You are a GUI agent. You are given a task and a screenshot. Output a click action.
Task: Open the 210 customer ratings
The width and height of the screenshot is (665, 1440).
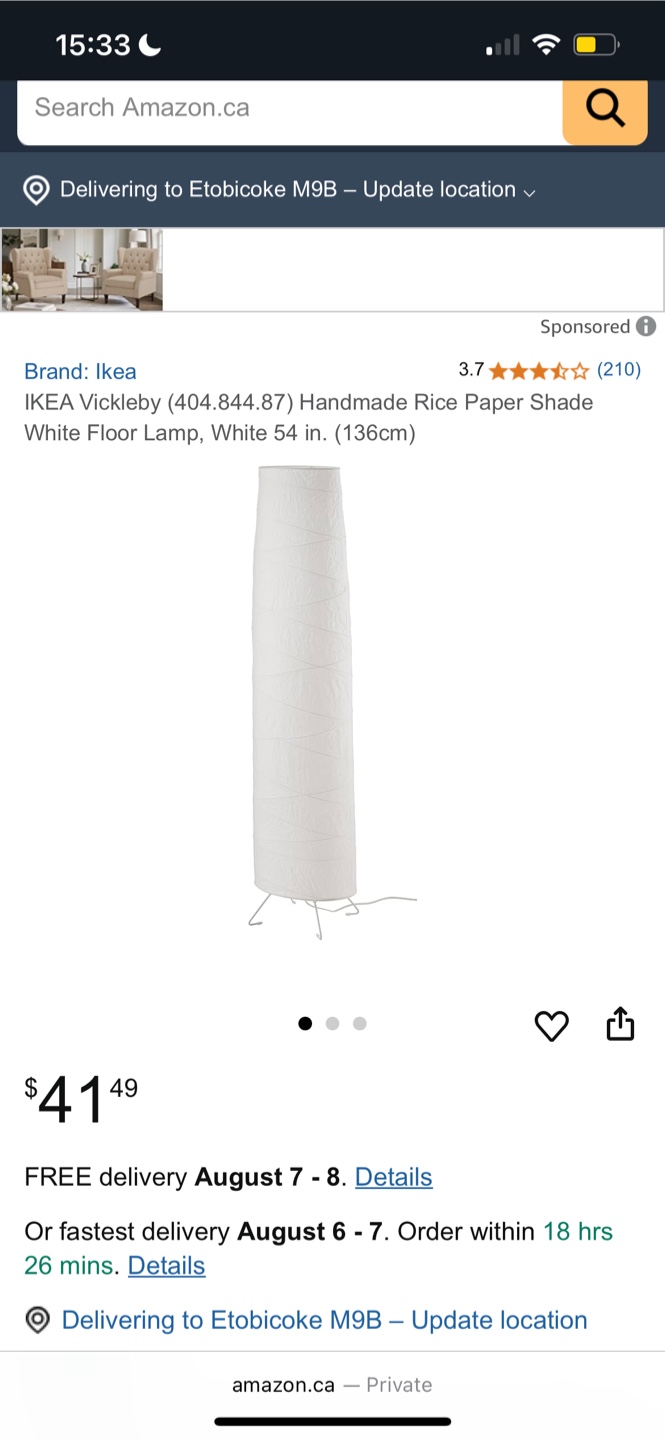point(618,370)
